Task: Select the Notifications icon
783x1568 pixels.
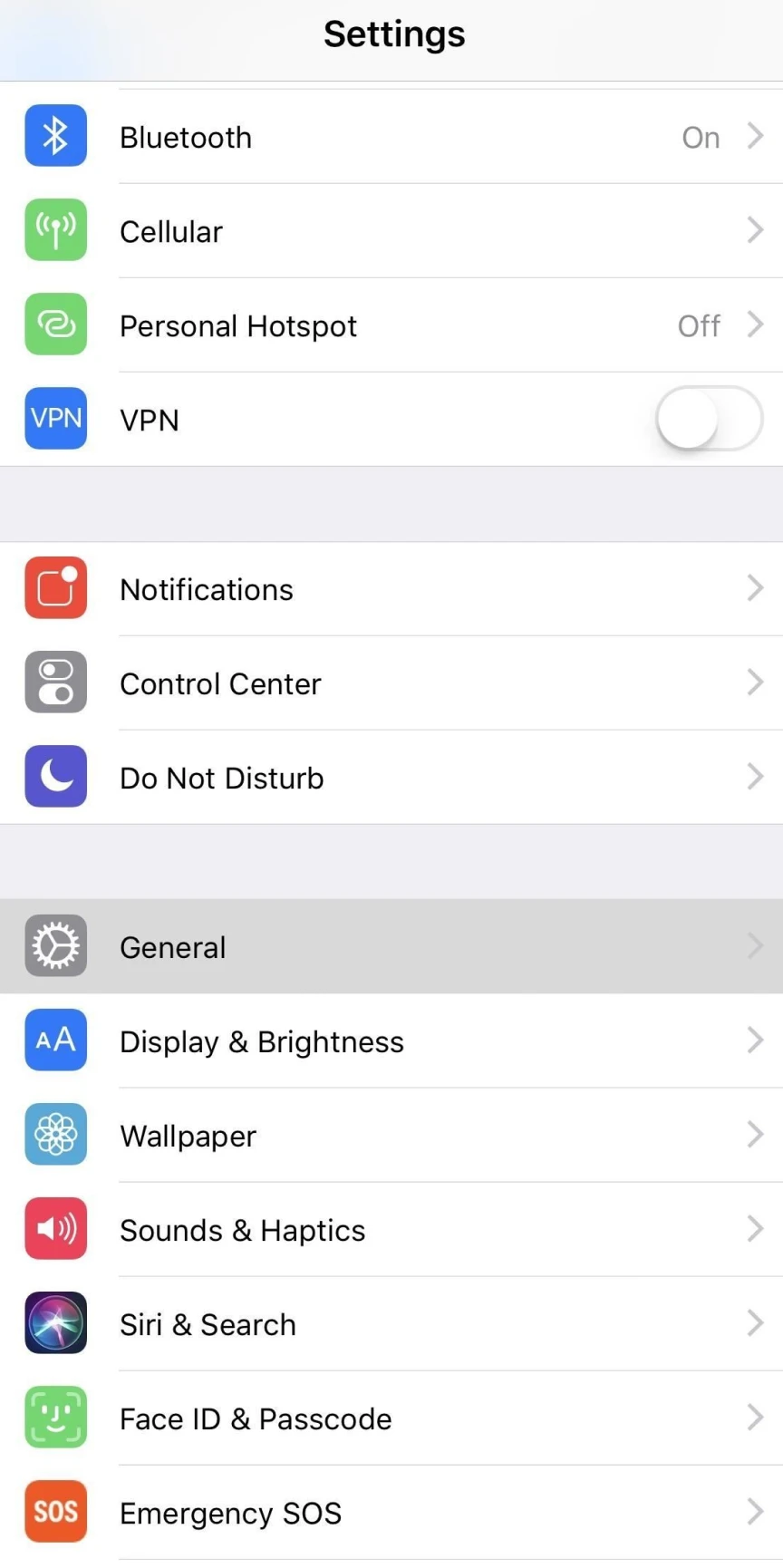Action: 55,588
